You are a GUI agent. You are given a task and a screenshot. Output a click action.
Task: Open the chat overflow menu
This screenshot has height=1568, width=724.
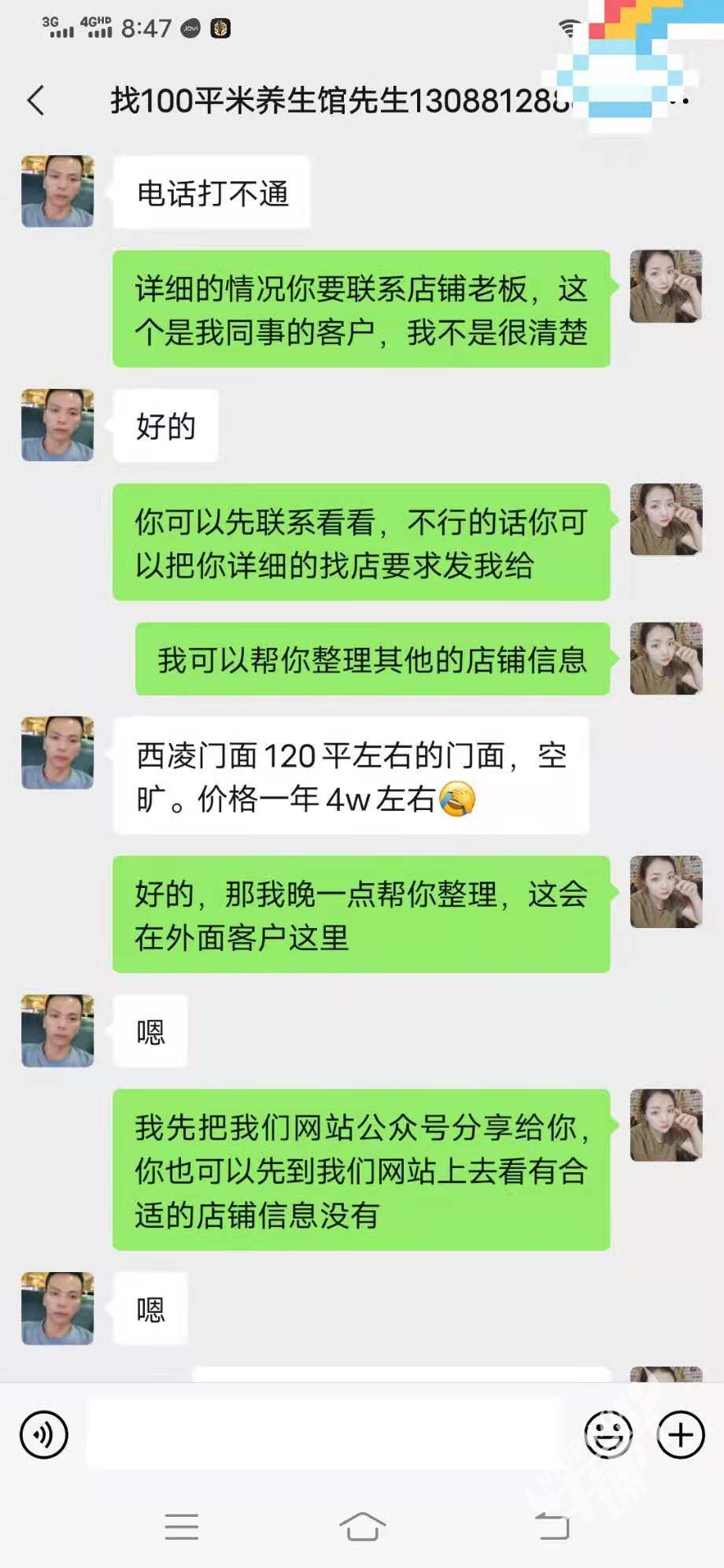[x=682, y=101]
